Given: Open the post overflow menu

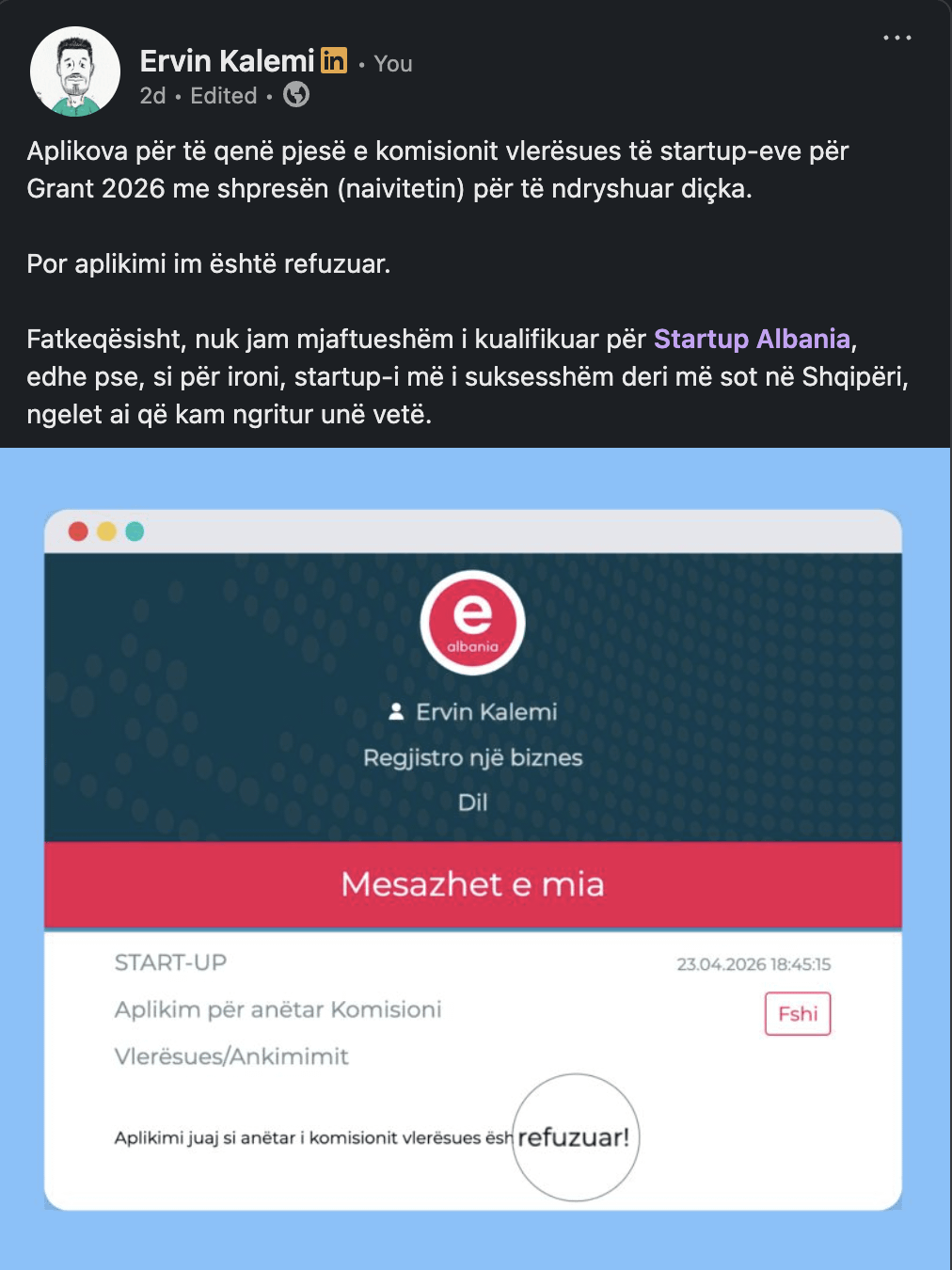Looking at the screenshot, I should (x=896, y=38).
